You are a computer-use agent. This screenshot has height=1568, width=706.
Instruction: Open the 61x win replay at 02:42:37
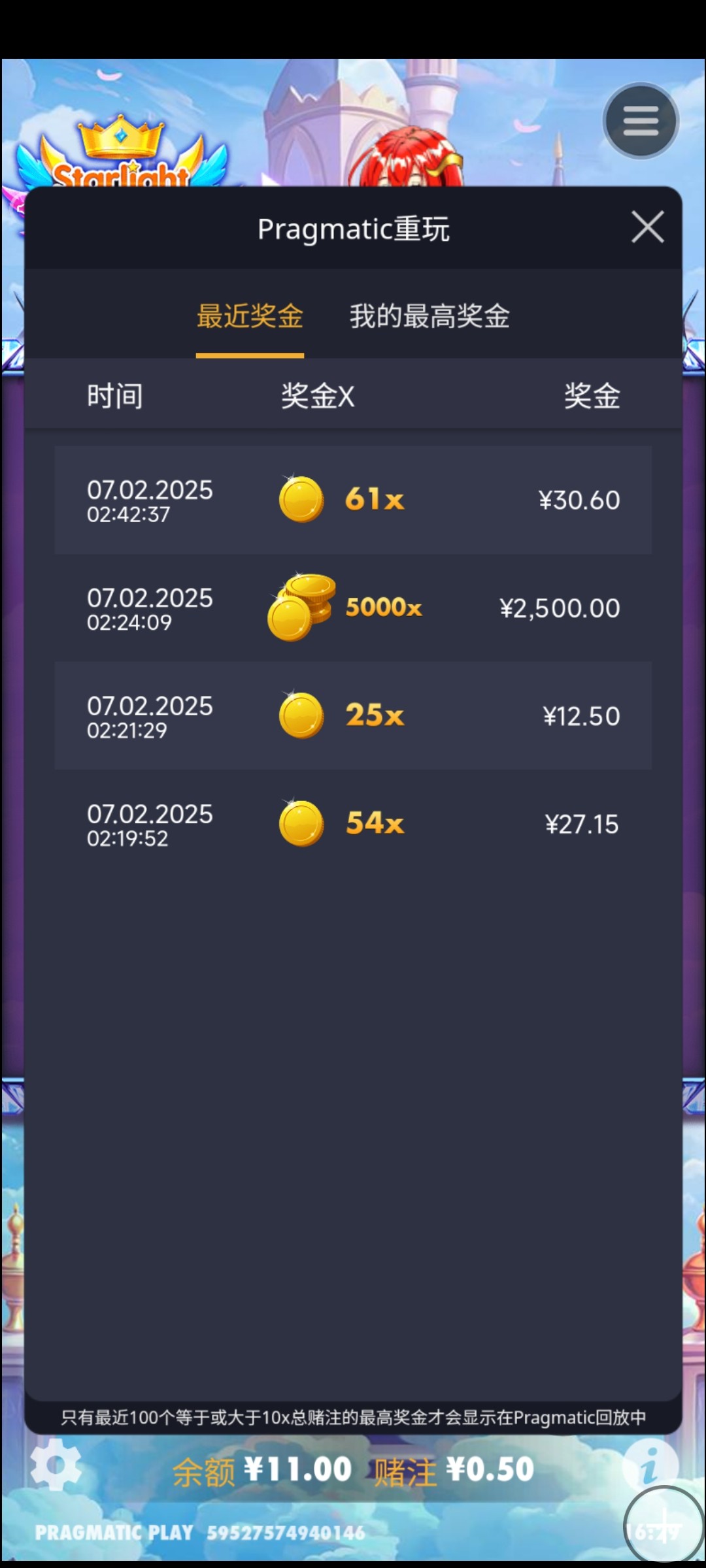point(353,500)
